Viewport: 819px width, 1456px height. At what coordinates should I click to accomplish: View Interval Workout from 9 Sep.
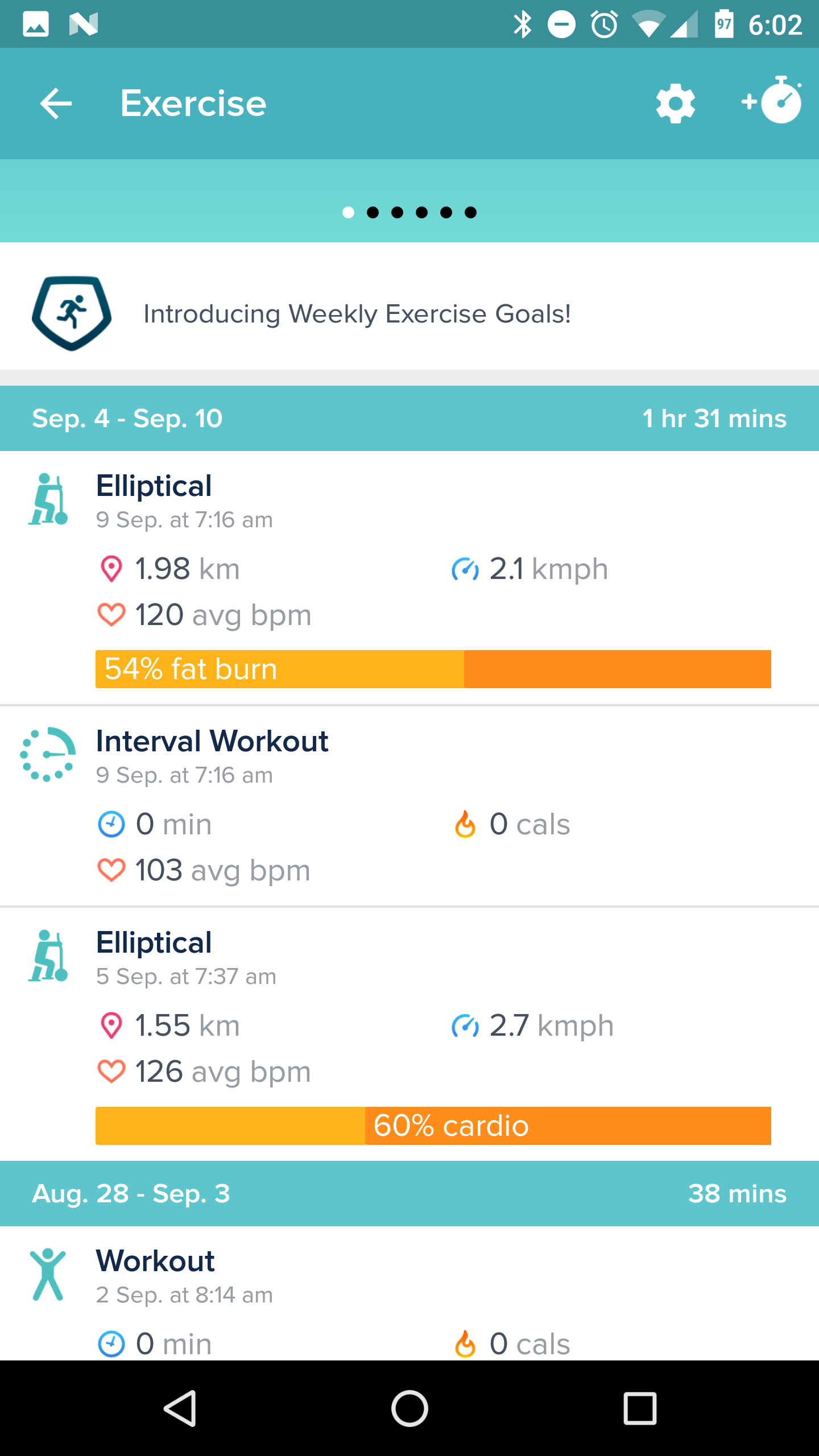coord(409,806)
